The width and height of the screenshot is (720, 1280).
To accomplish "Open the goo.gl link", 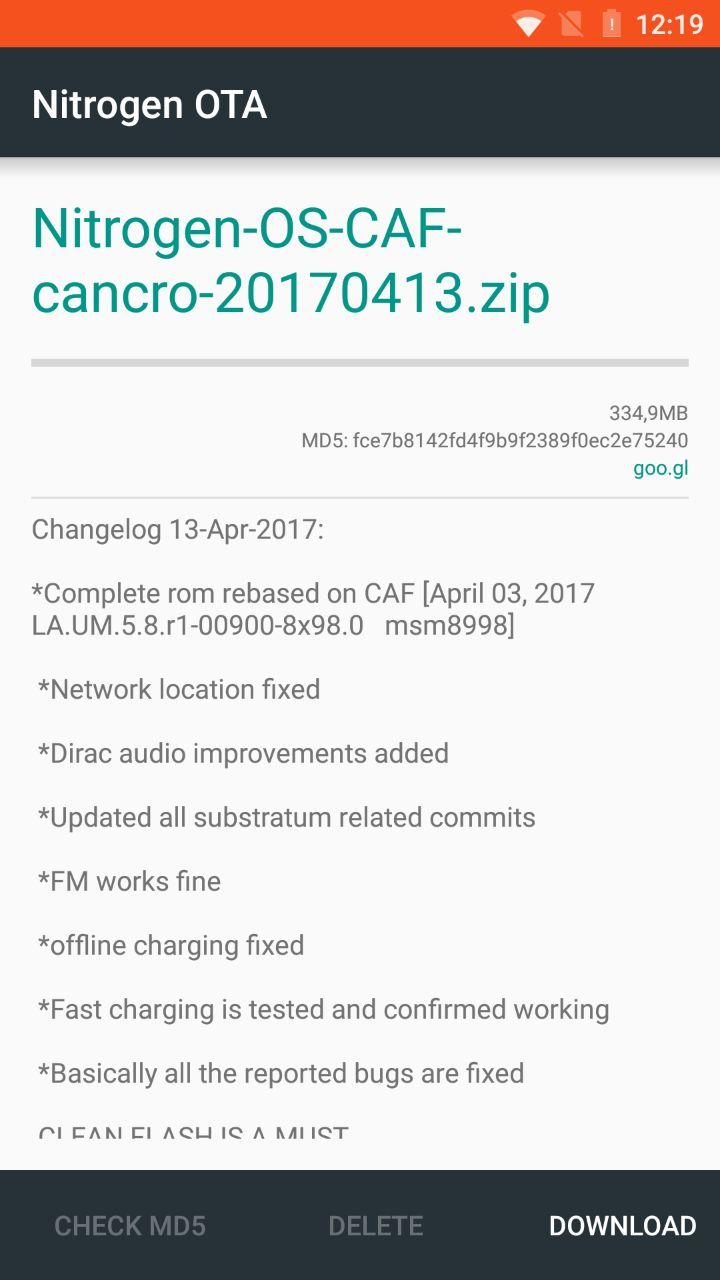I will coord(660,468).
